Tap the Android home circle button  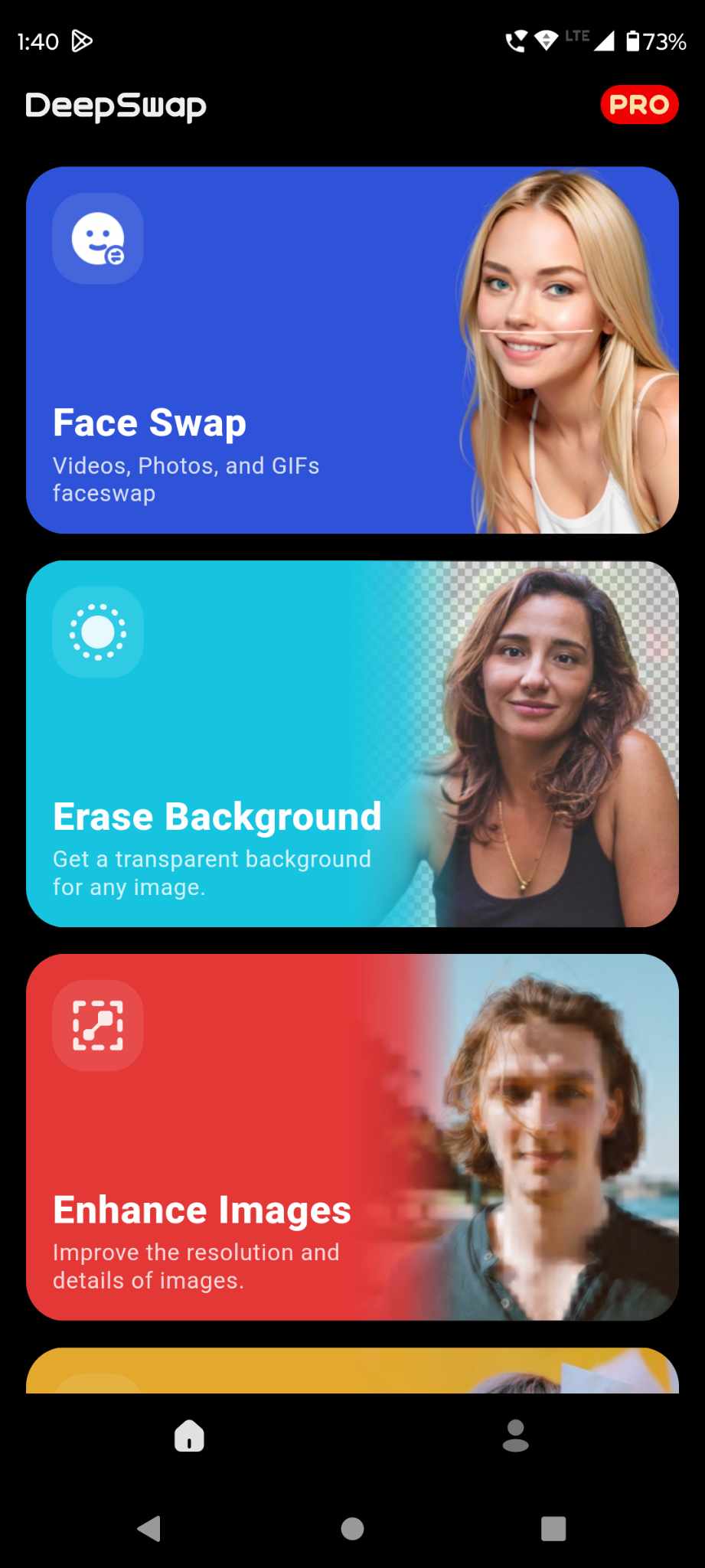coord(351,1527)
